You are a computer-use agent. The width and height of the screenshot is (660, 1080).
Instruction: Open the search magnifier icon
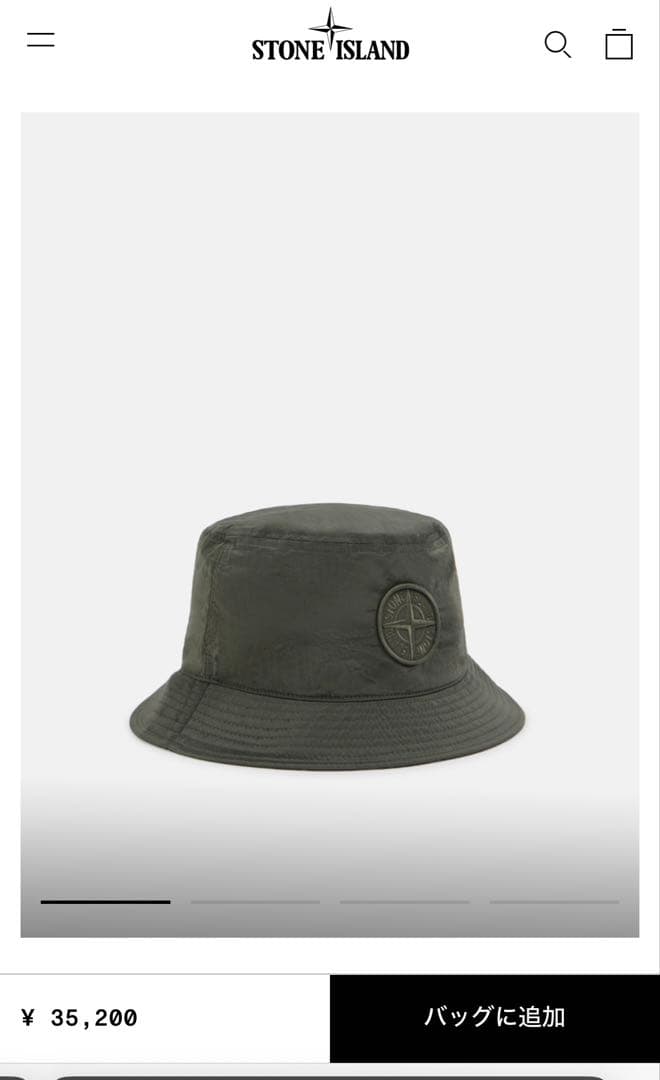[x=557, y=44]
